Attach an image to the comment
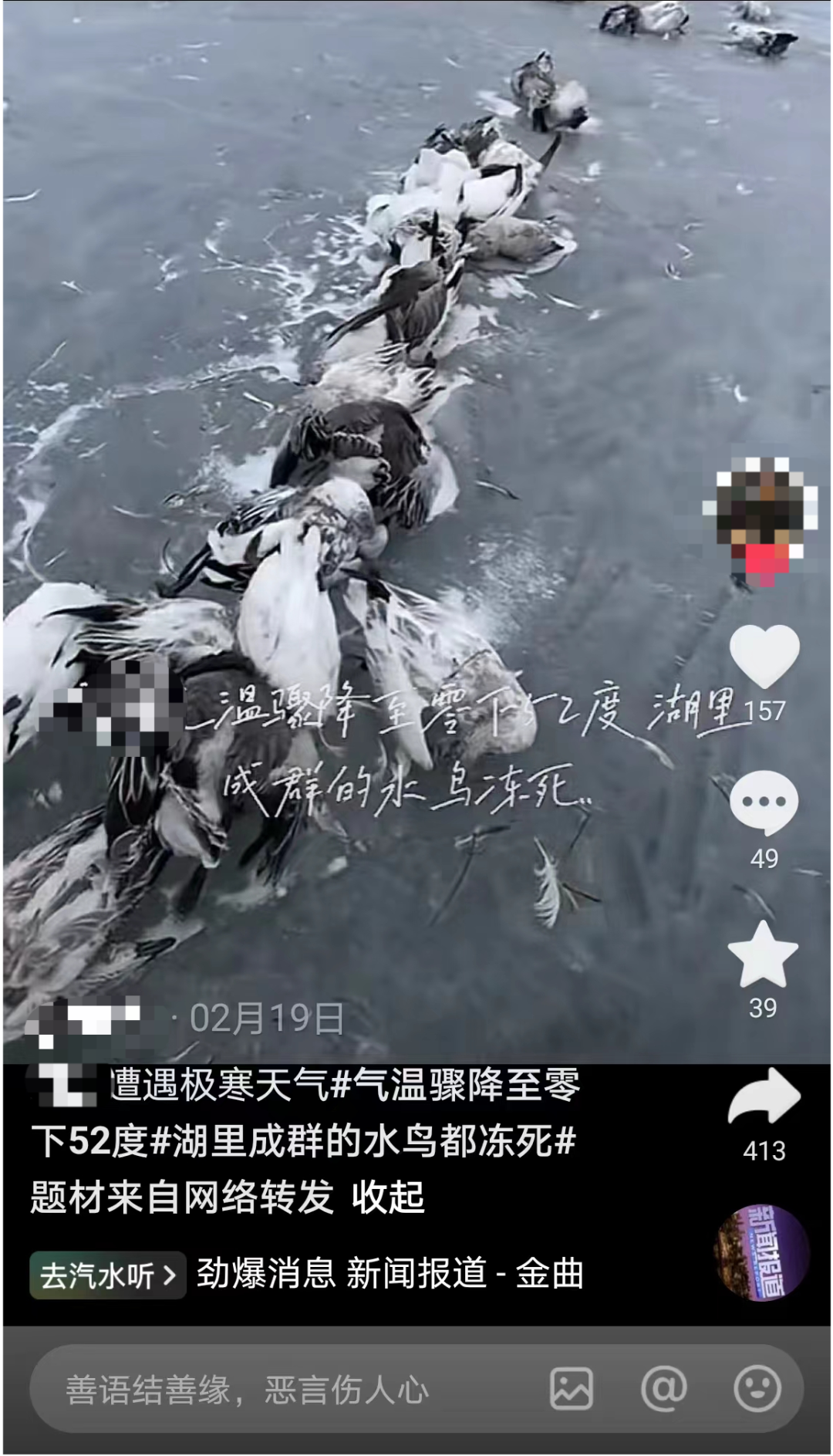Image resolution: width=833 pixels, height=1456 pixels. (x=572, y=1390)
